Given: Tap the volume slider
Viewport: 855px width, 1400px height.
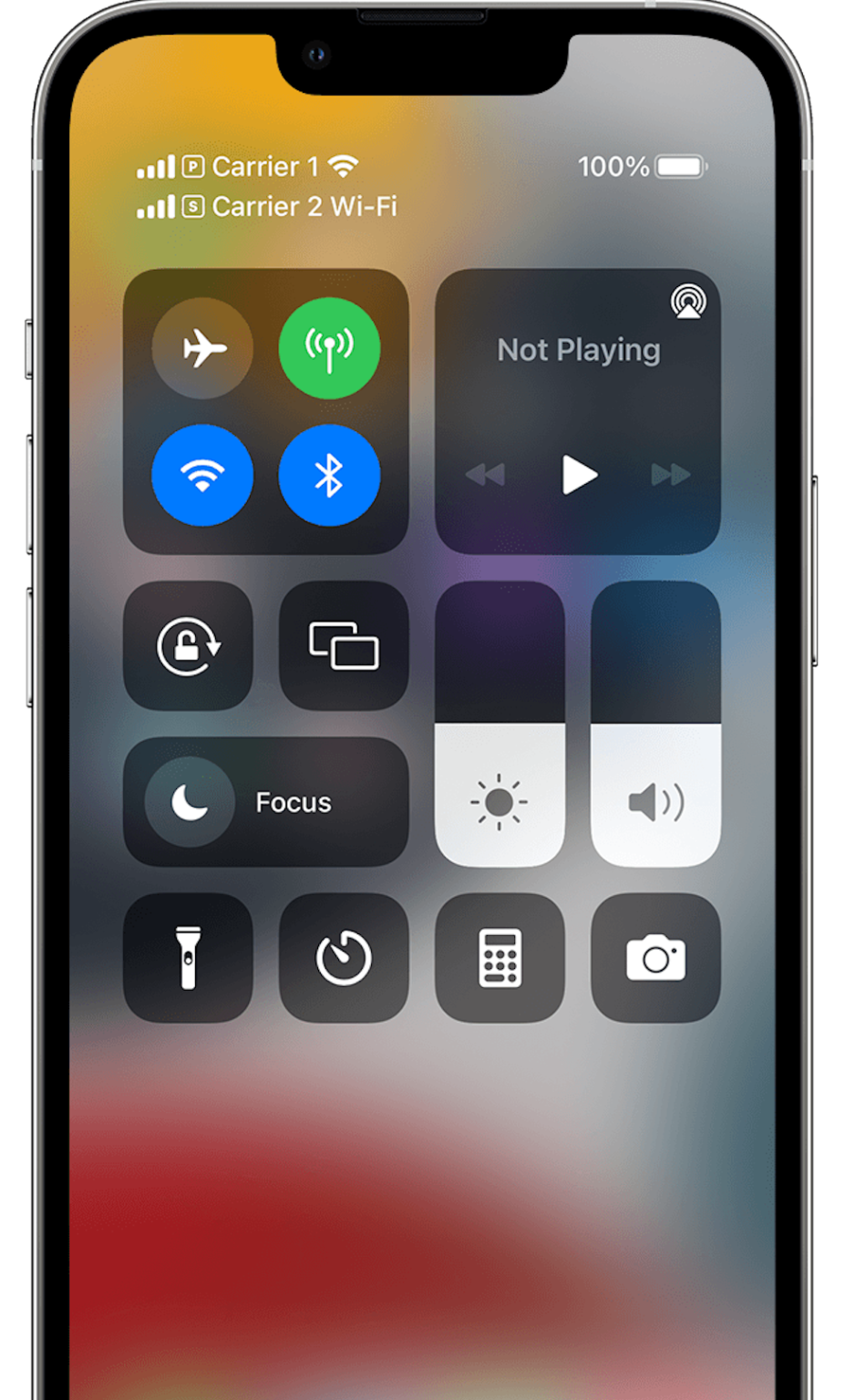Looking at the screenshot, I should click(x=655, y=725).
